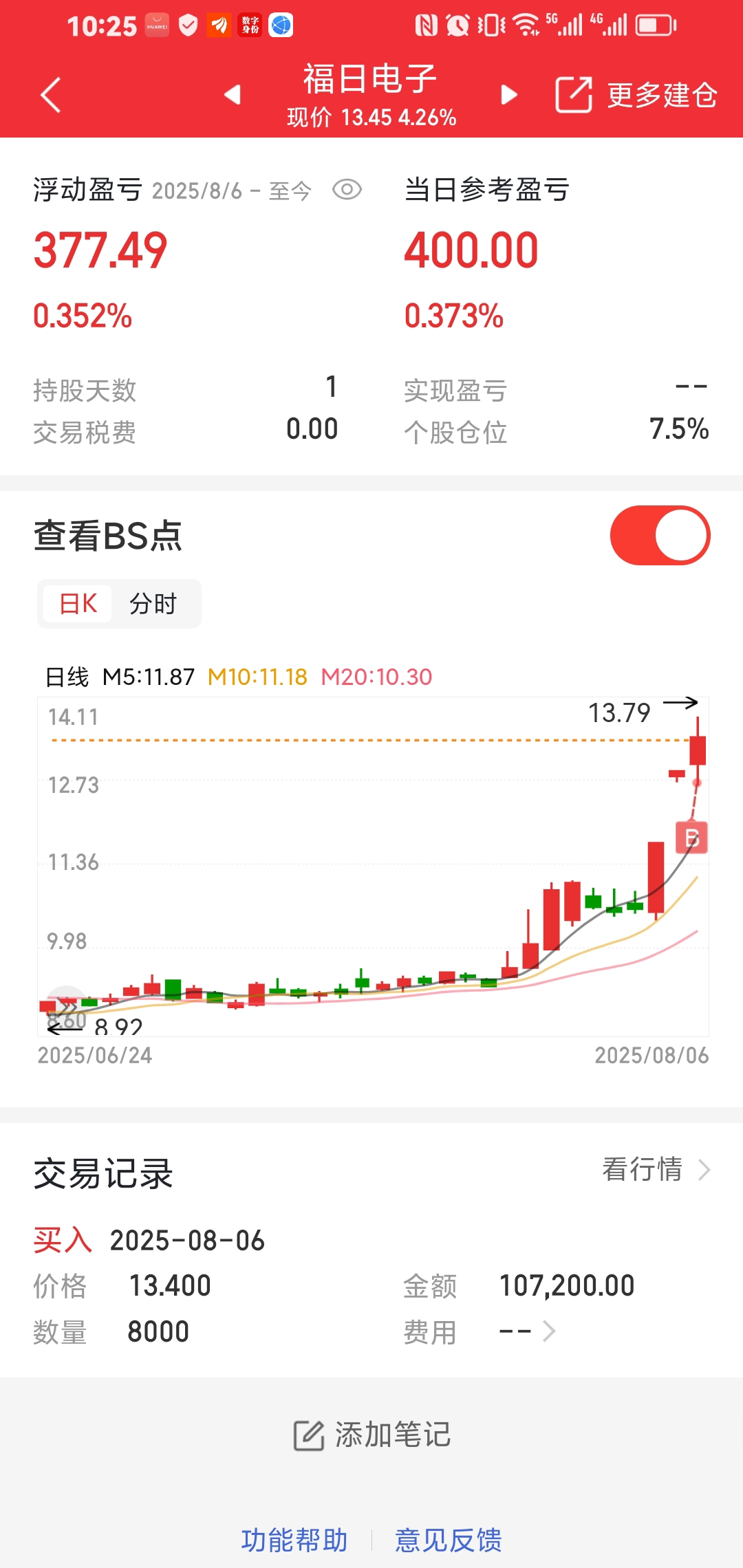Screen dimensions: 743x1568
Task: Open the 功能帮助 link
Action: click(294, 1540)
